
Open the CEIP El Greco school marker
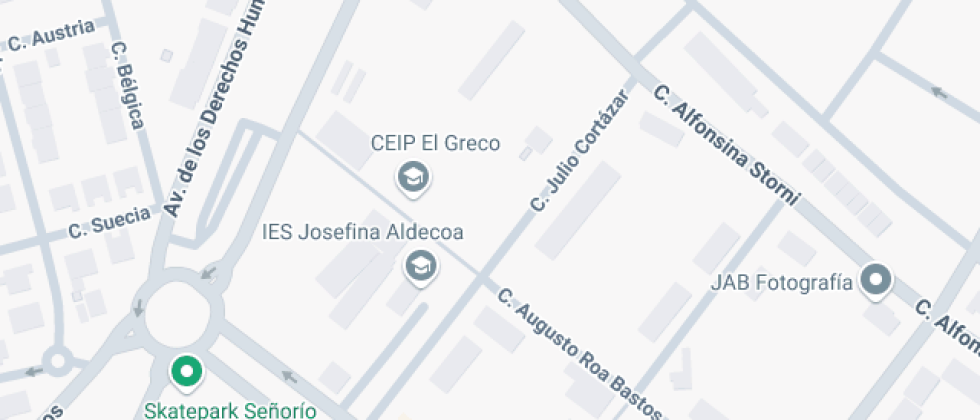click(411, 178)
